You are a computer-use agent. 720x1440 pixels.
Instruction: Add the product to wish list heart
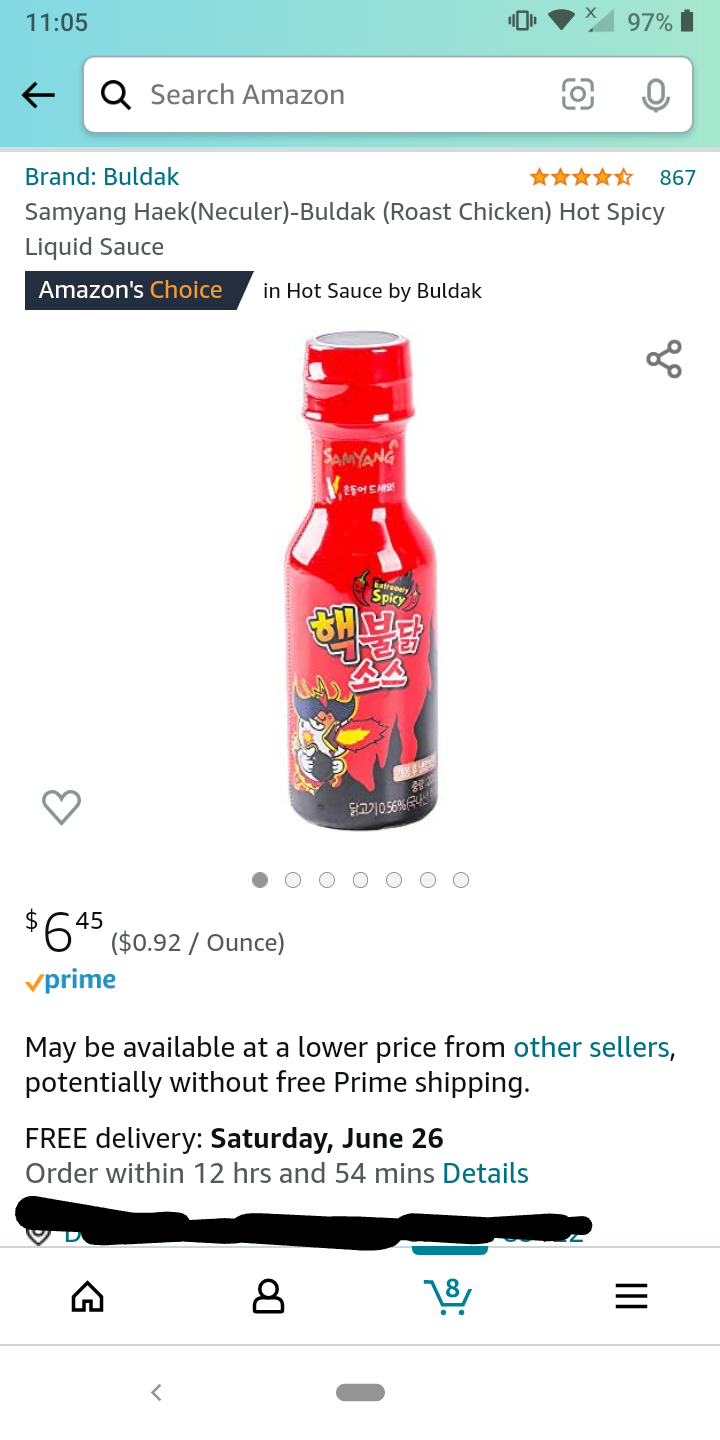pyautogui.click(x=61, y=807)
